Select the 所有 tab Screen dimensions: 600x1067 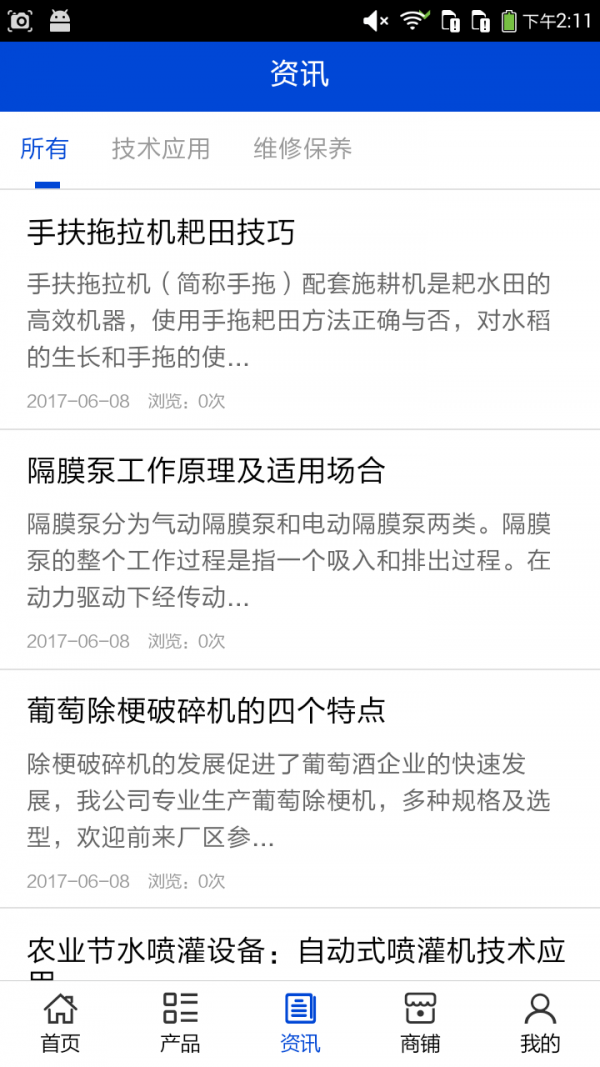click(45, 150)
